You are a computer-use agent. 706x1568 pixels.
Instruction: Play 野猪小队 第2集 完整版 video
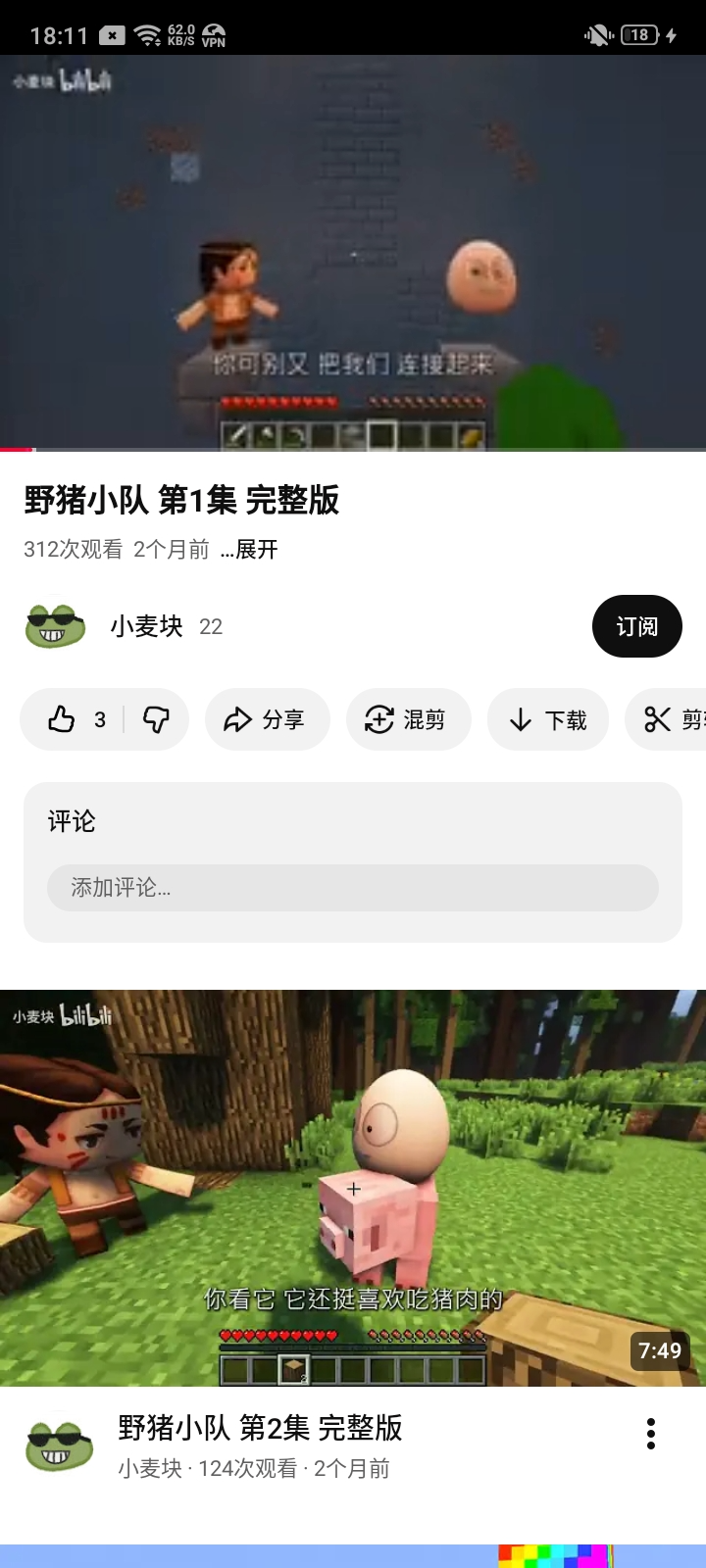353,1188
